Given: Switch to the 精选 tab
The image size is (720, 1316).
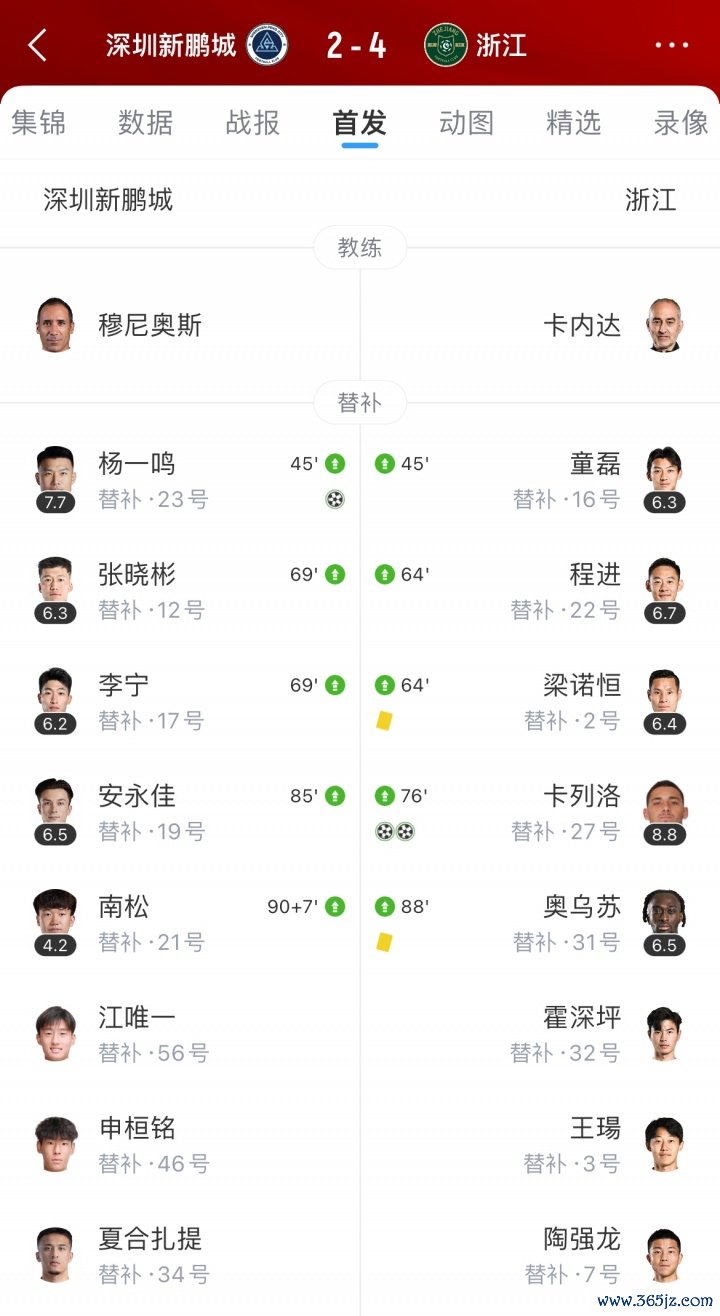Looking at the screenshot, I should (x=573, y=123).
